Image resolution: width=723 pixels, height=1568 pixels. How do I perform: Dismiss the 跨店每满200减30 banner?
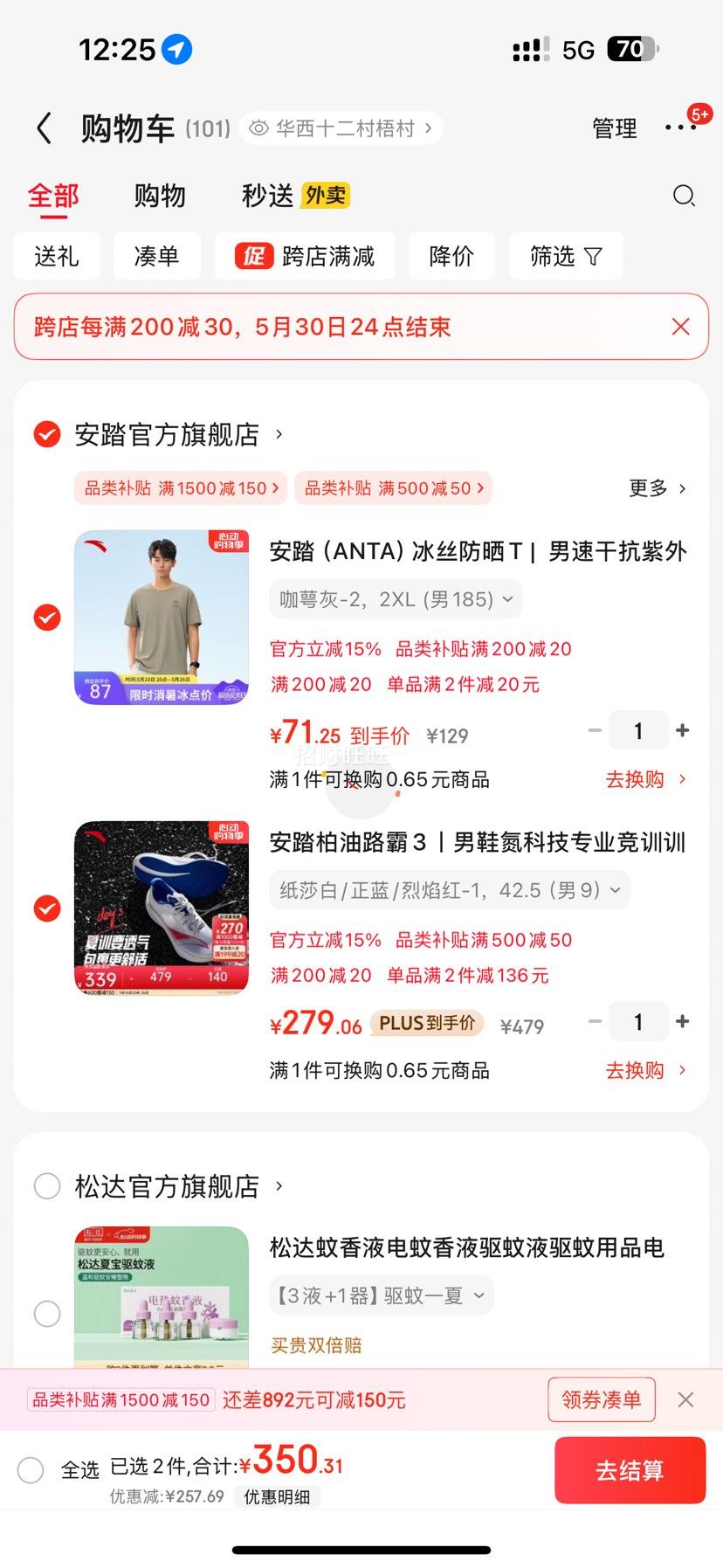(x=680, y=327)
